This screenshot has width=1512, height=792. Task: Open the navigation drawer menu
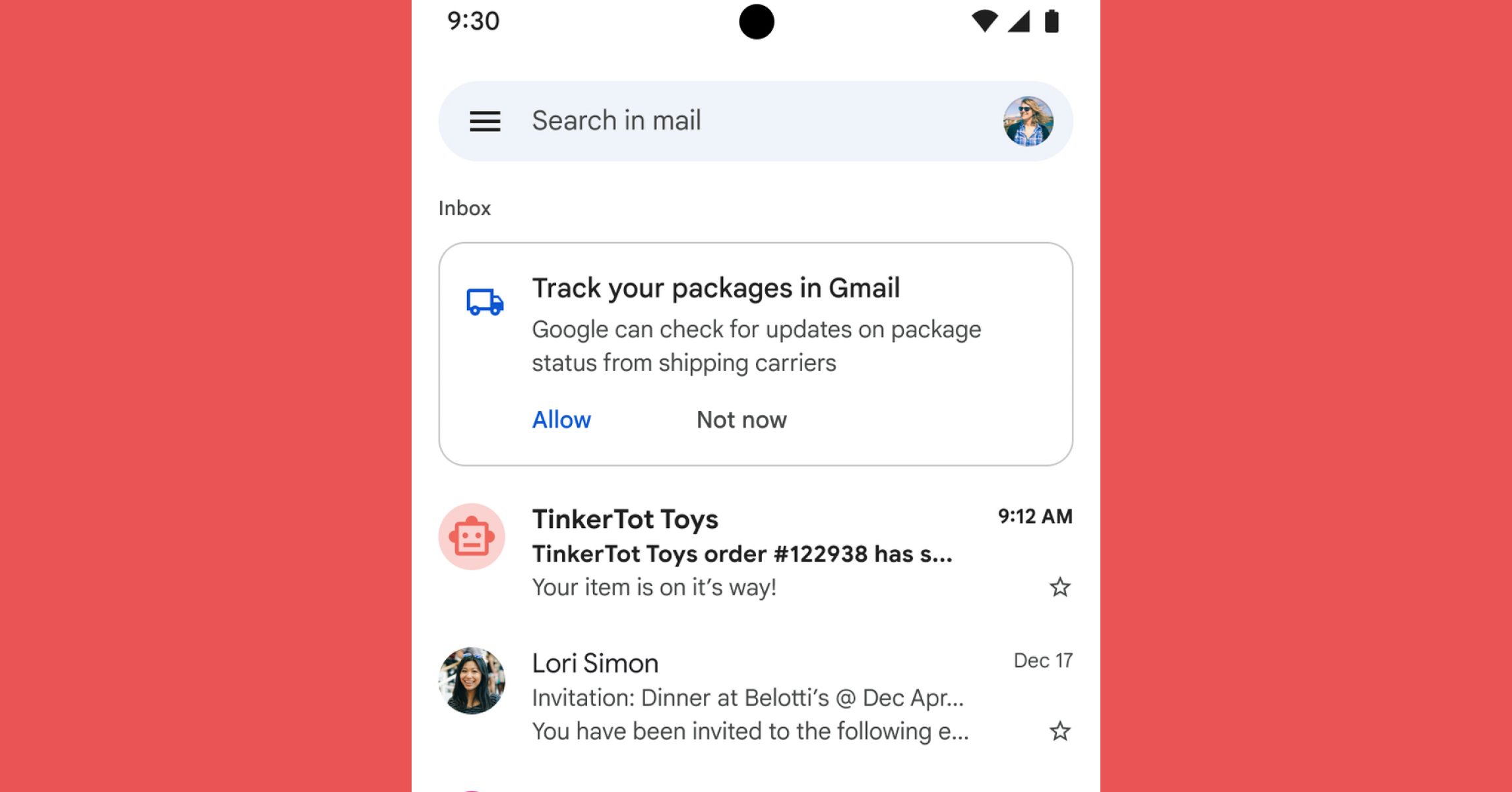485,121
